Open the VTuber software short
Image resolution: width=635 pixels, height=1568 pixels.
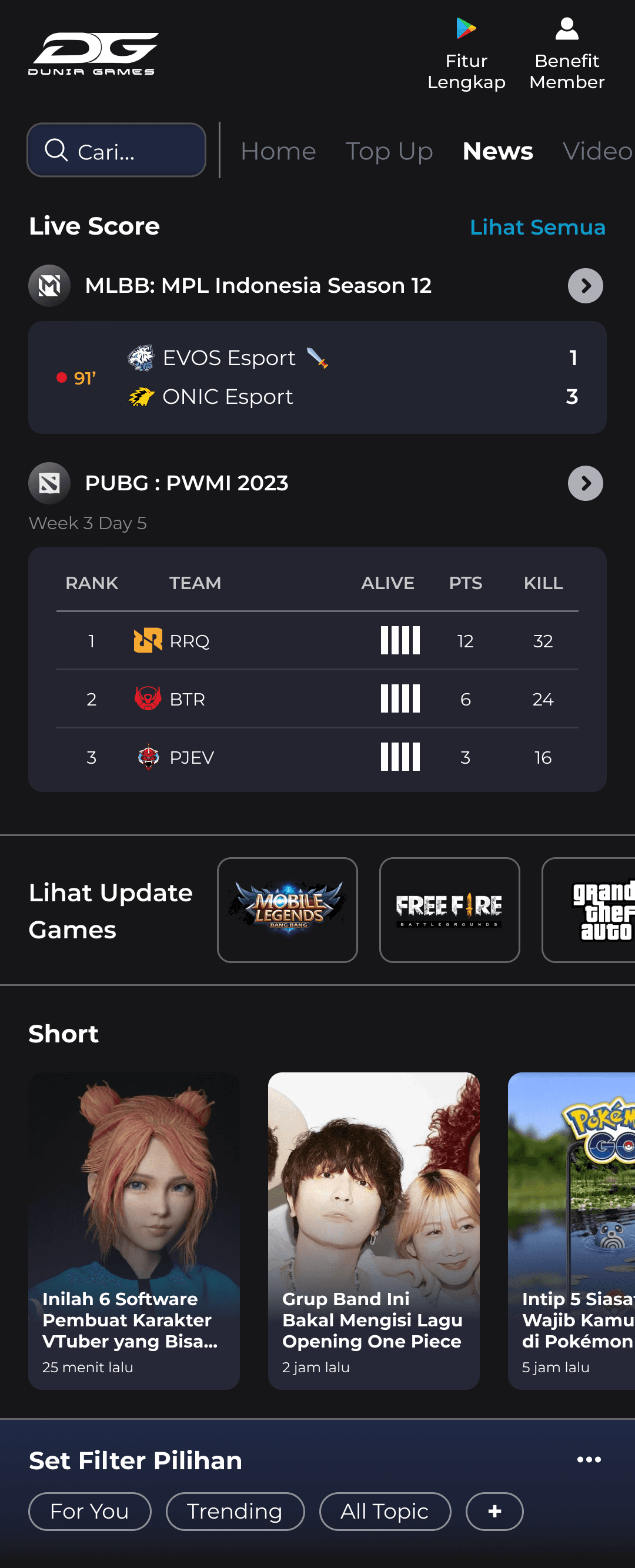[x=134, y=1230]
